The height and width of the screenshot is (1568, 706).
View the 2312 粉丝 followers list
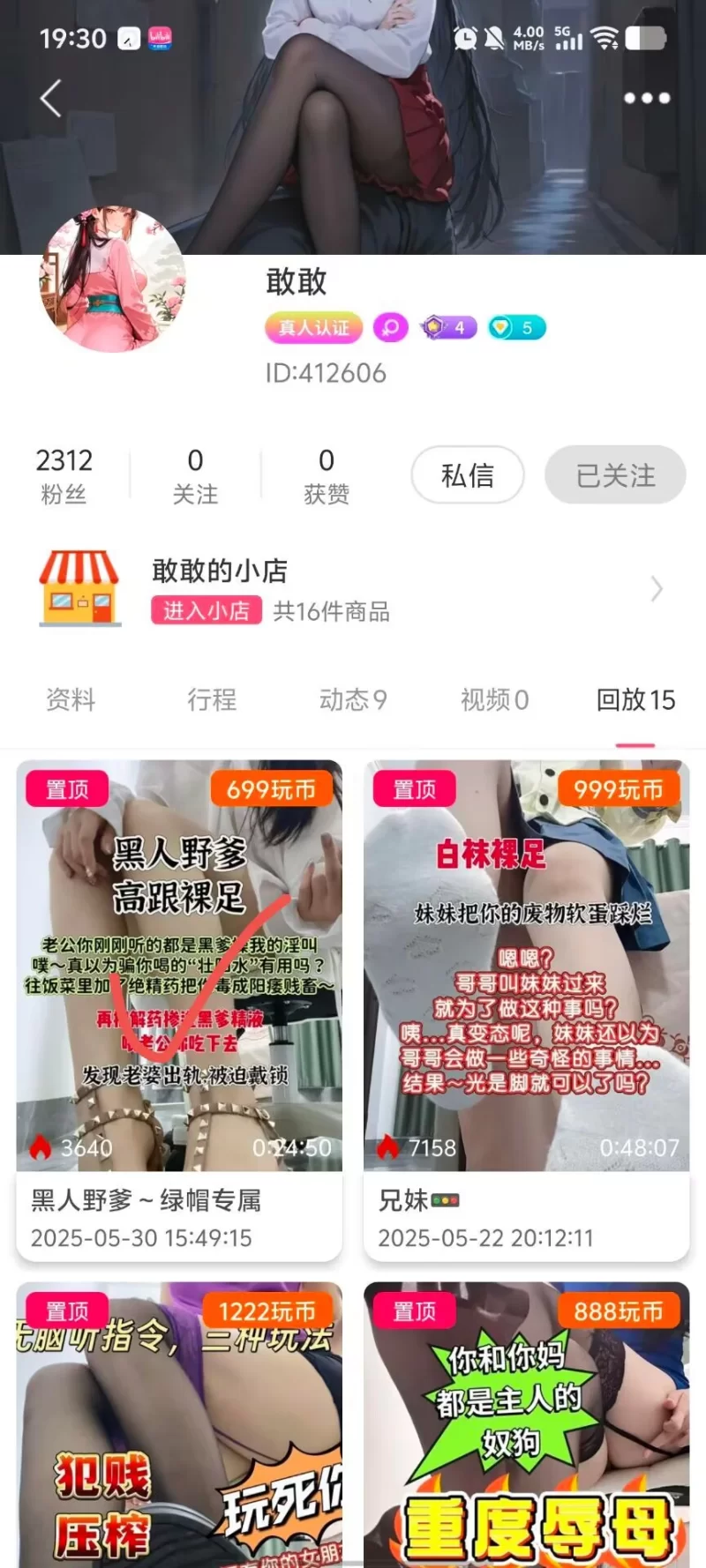[x=64, y=475]
